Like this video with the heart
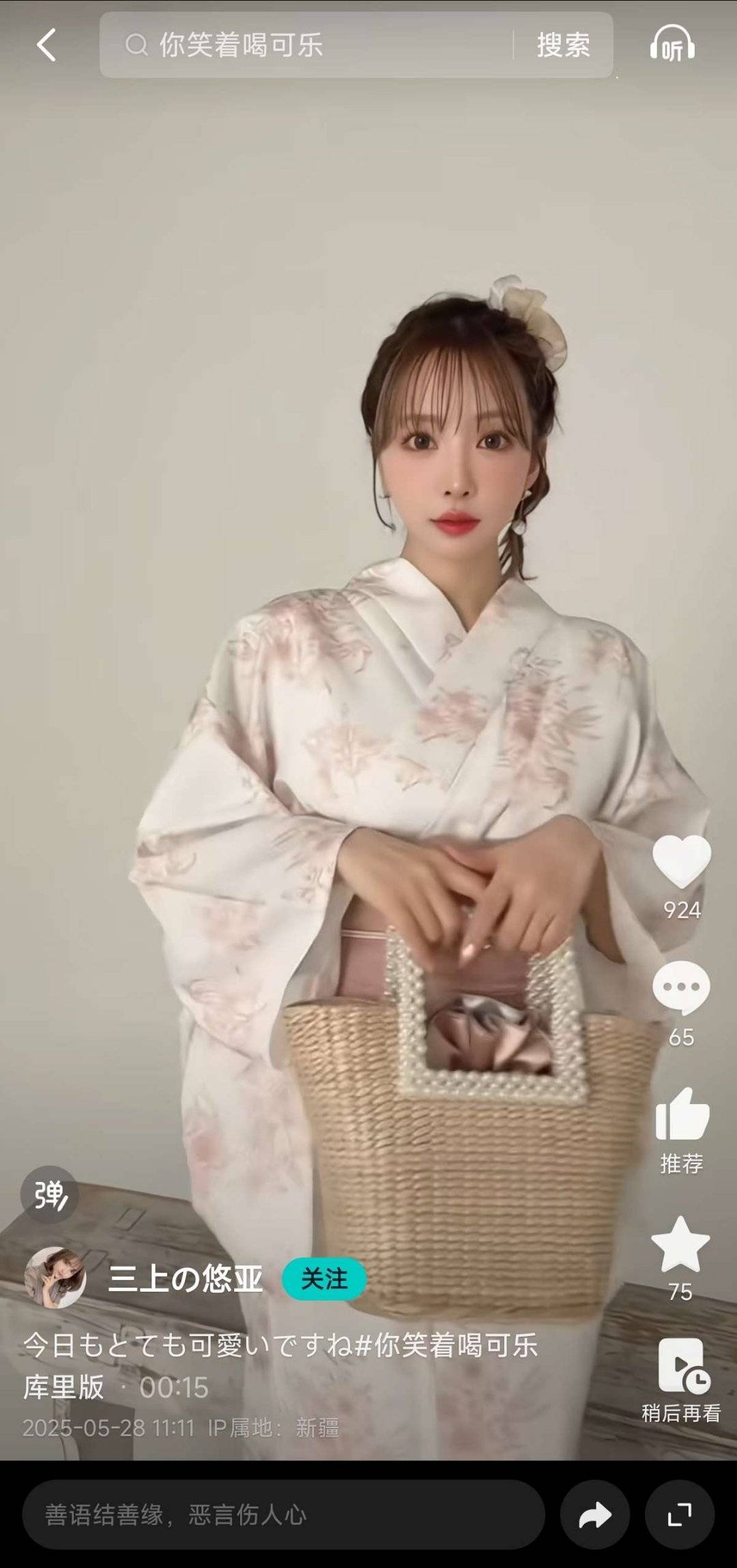Viewport: 737px width, 1568px height. click(682, 861)
